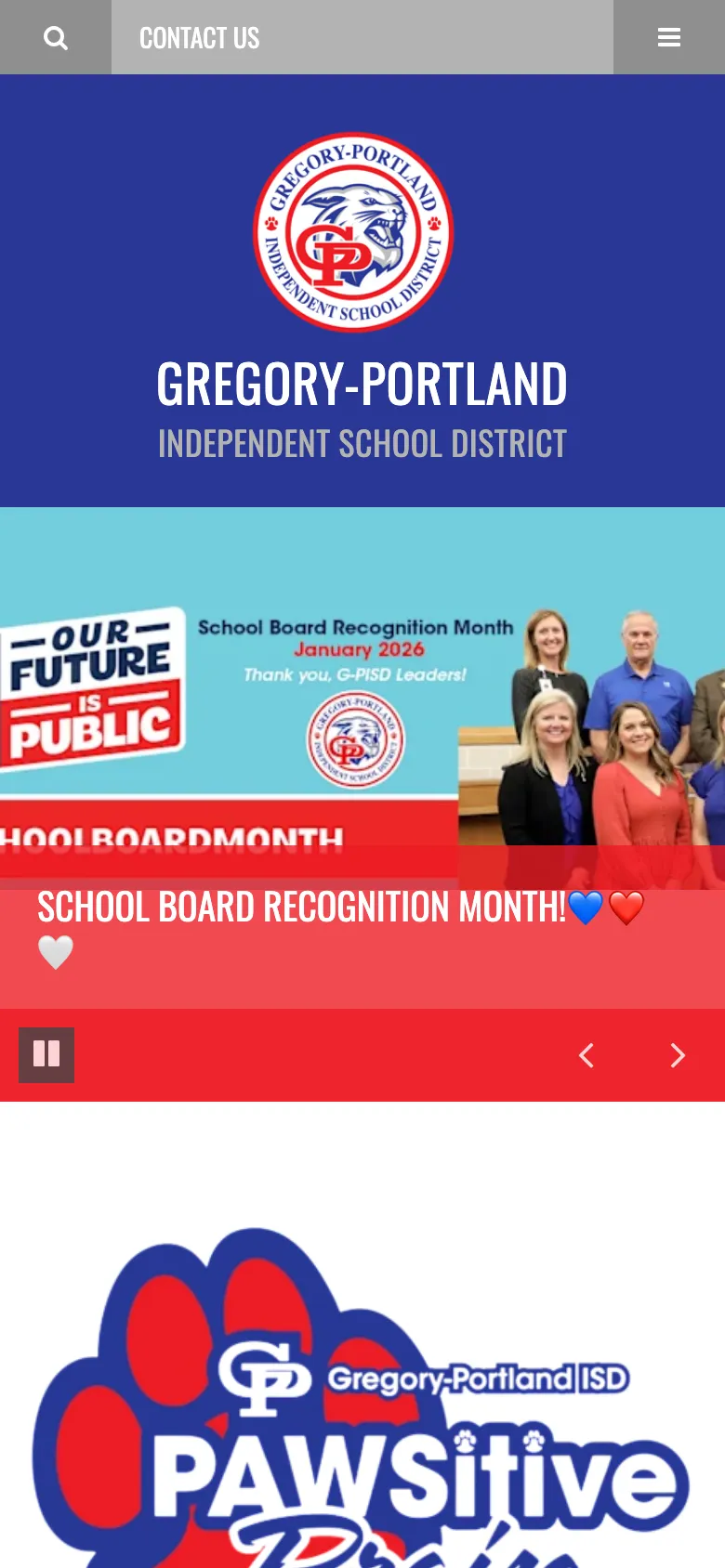Open the hamburger menu
725x1568 pixels.
pyautogui.click(x=669, y=38)
